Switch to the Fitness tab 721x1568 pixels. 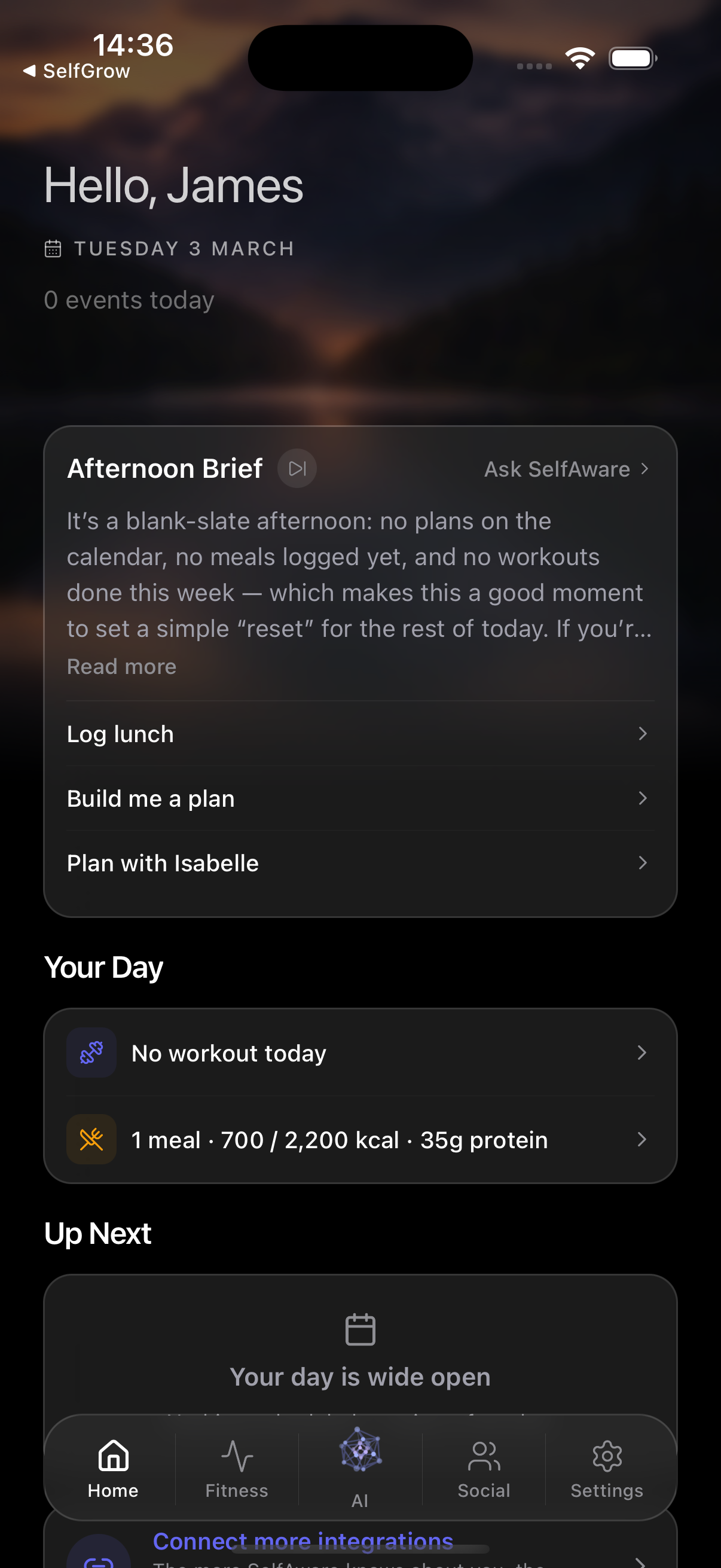[237, 1473]
